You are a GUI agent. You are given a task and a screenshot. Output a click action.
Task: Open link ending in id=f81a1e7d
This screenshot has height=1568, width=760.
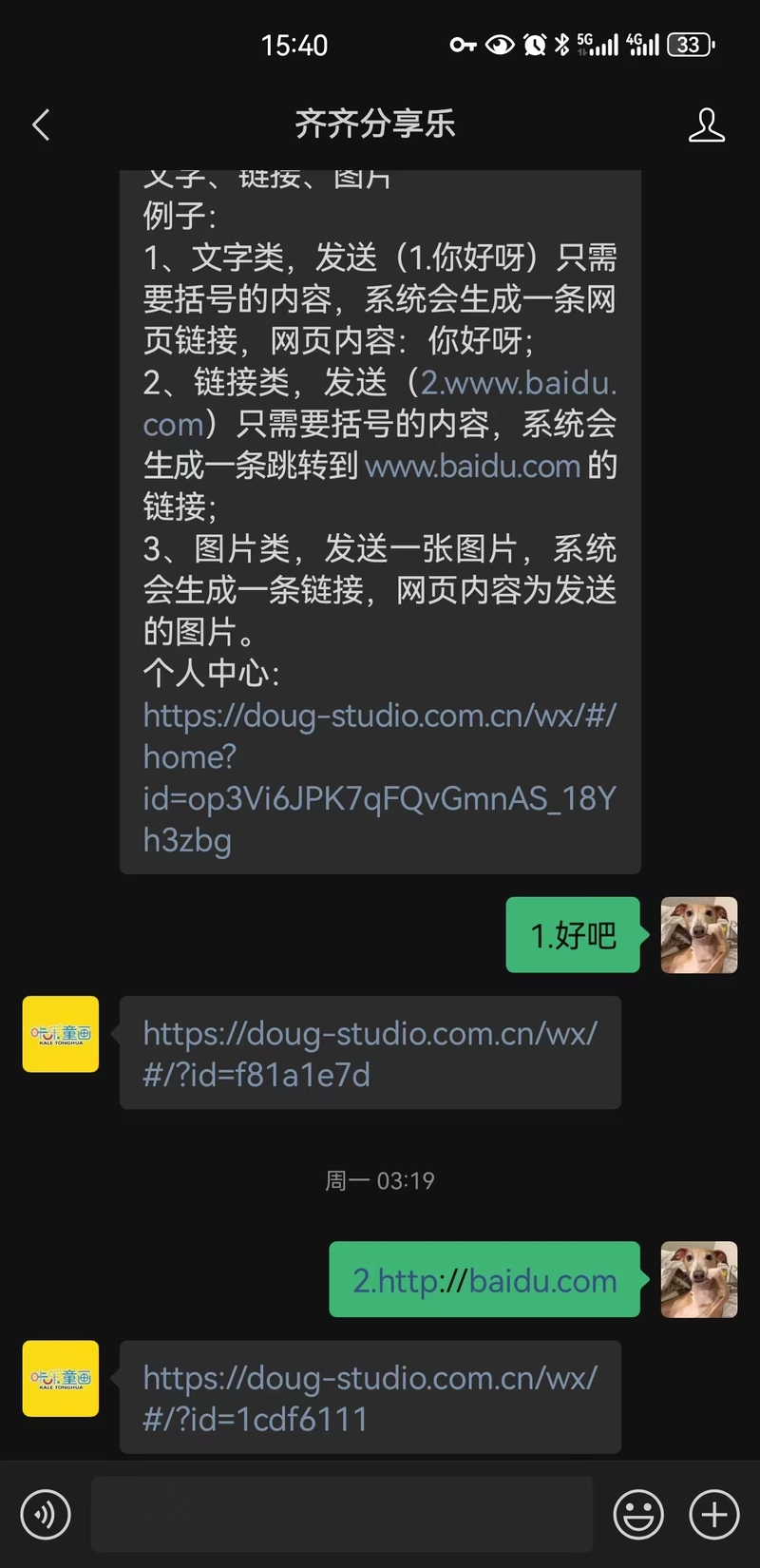(370, 1054)
